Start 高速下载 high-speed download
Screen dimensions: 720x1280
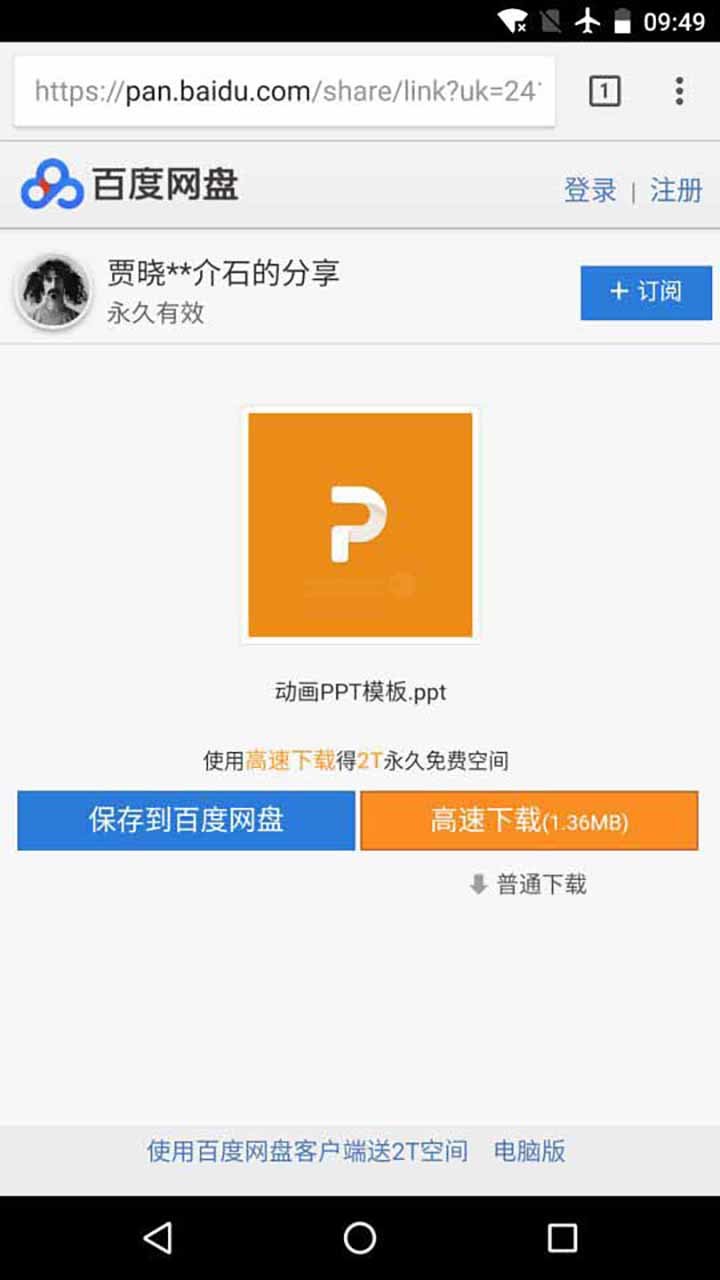(x=529, y=821)
